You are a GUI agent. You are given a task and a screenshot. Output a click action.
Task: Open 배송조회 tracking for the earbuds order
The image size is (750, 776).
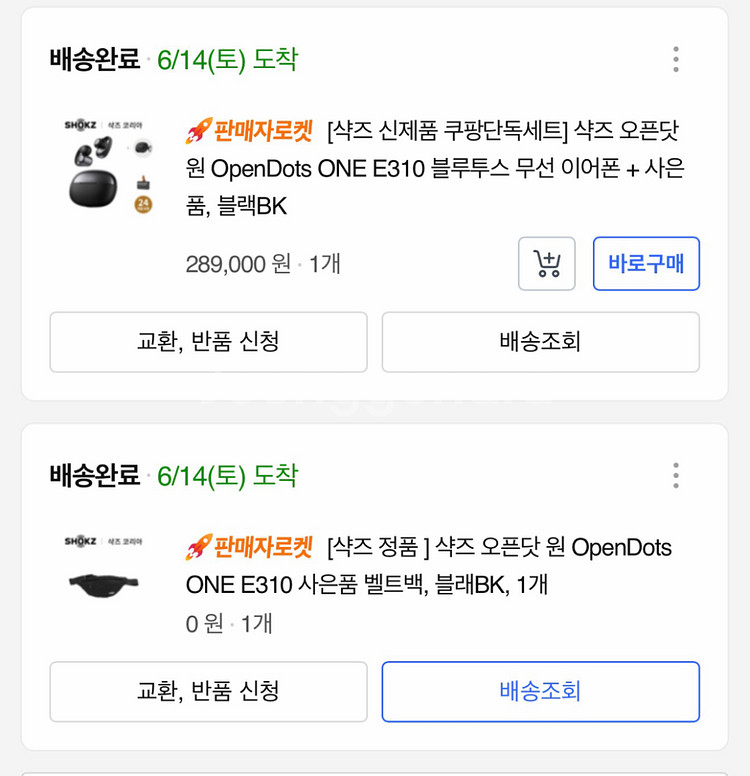pyautogui.click(x=539, y=342)
